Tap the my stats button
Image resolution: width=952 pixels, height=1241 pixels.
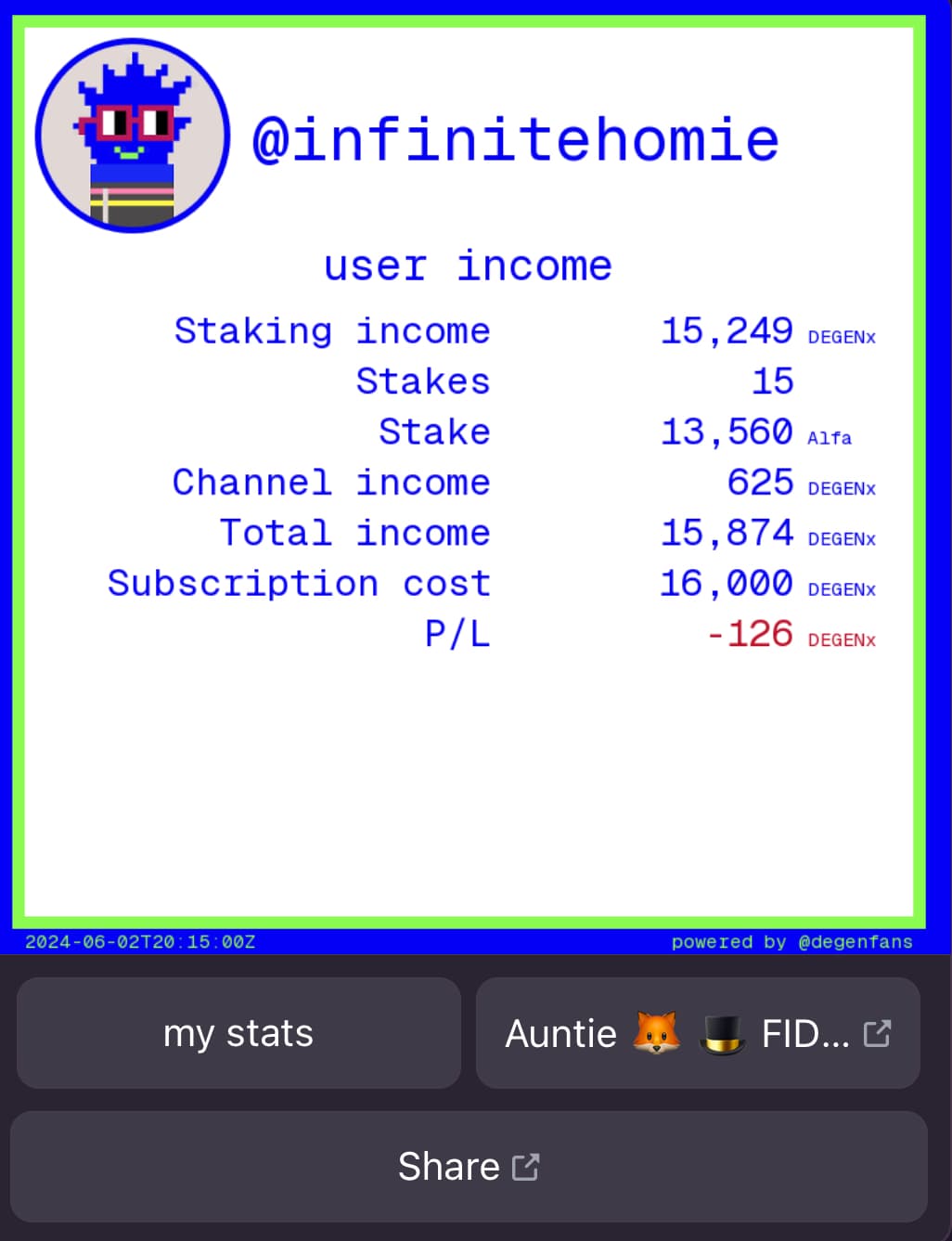click(x=238, y=1033)
